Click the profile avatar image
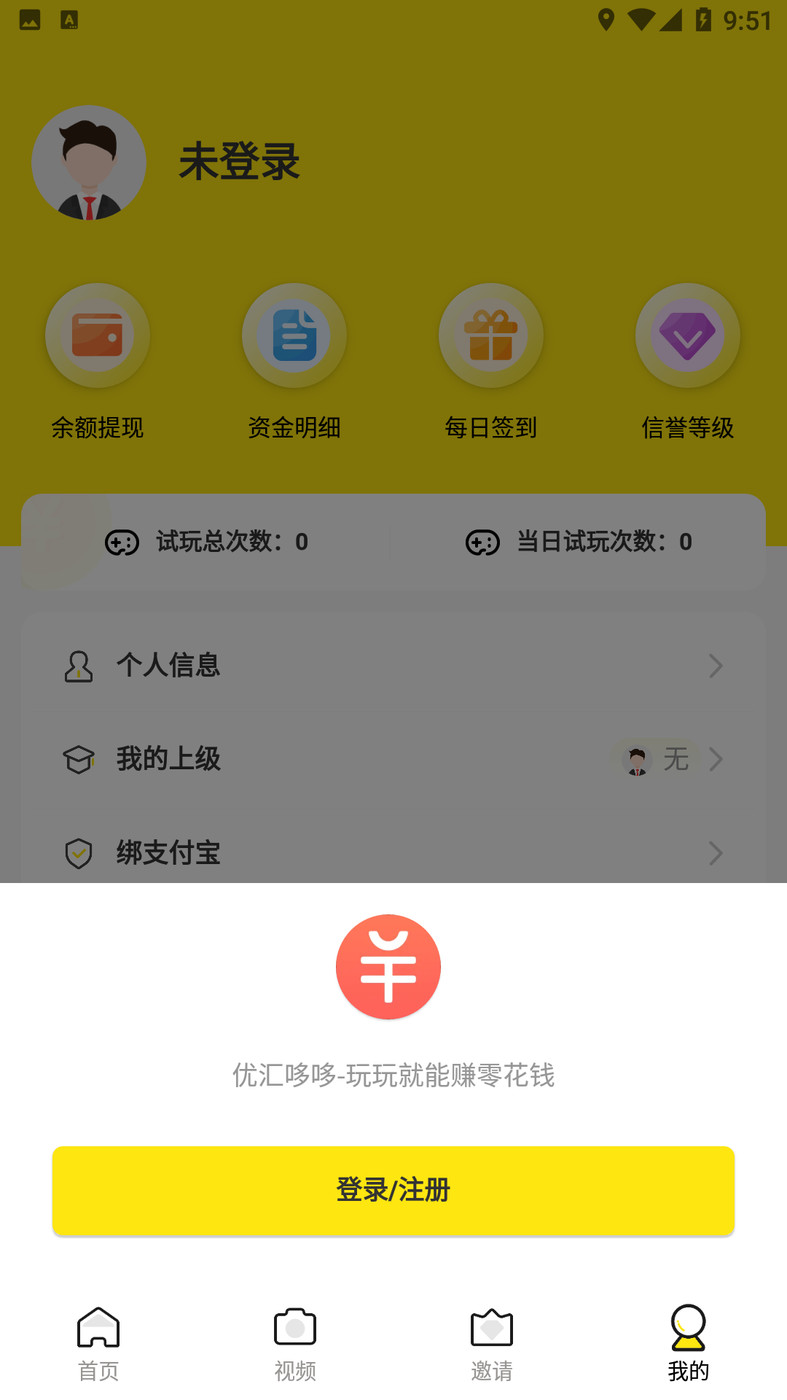 pyautogui.click(x=89, y=162)
